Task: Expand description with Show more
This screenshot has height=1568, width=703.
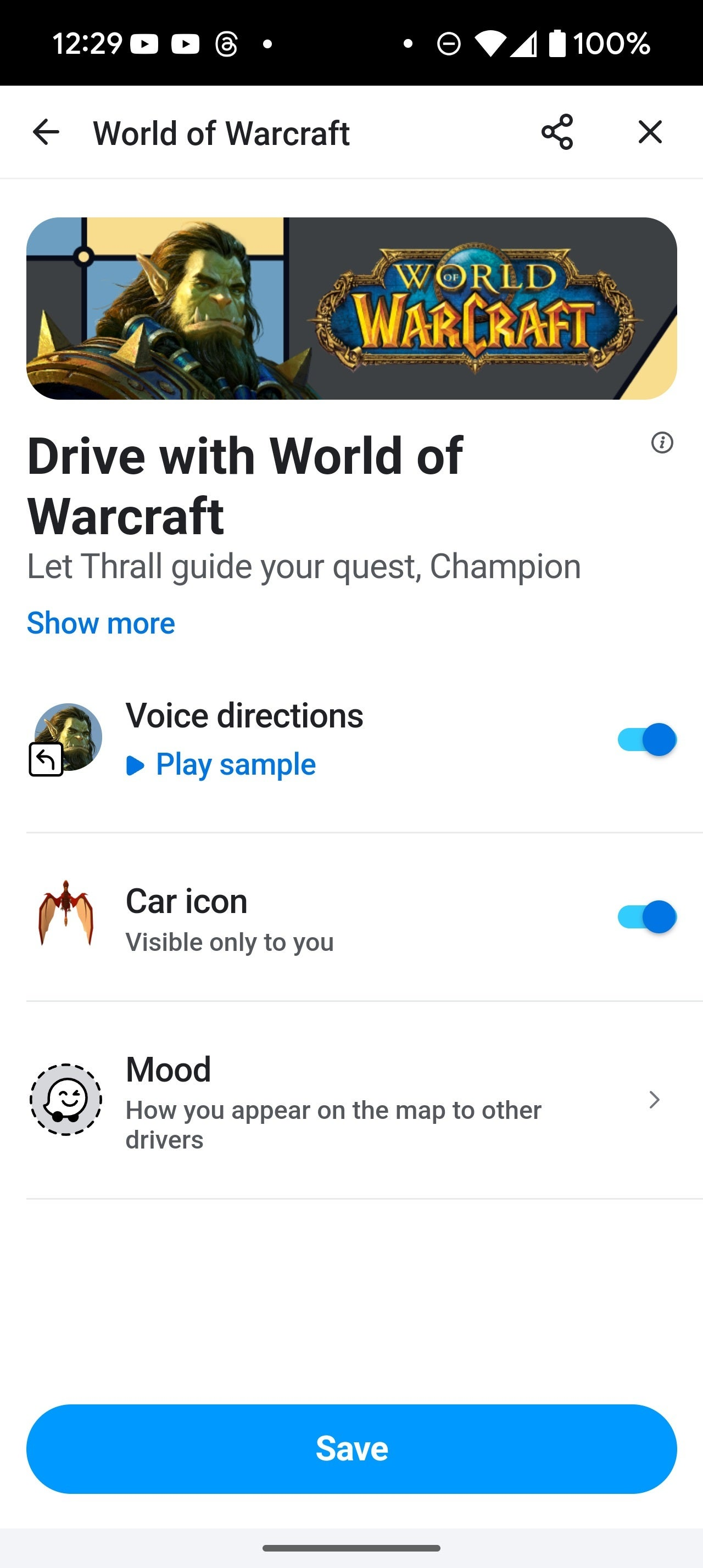Action: [x=101, y=623]
